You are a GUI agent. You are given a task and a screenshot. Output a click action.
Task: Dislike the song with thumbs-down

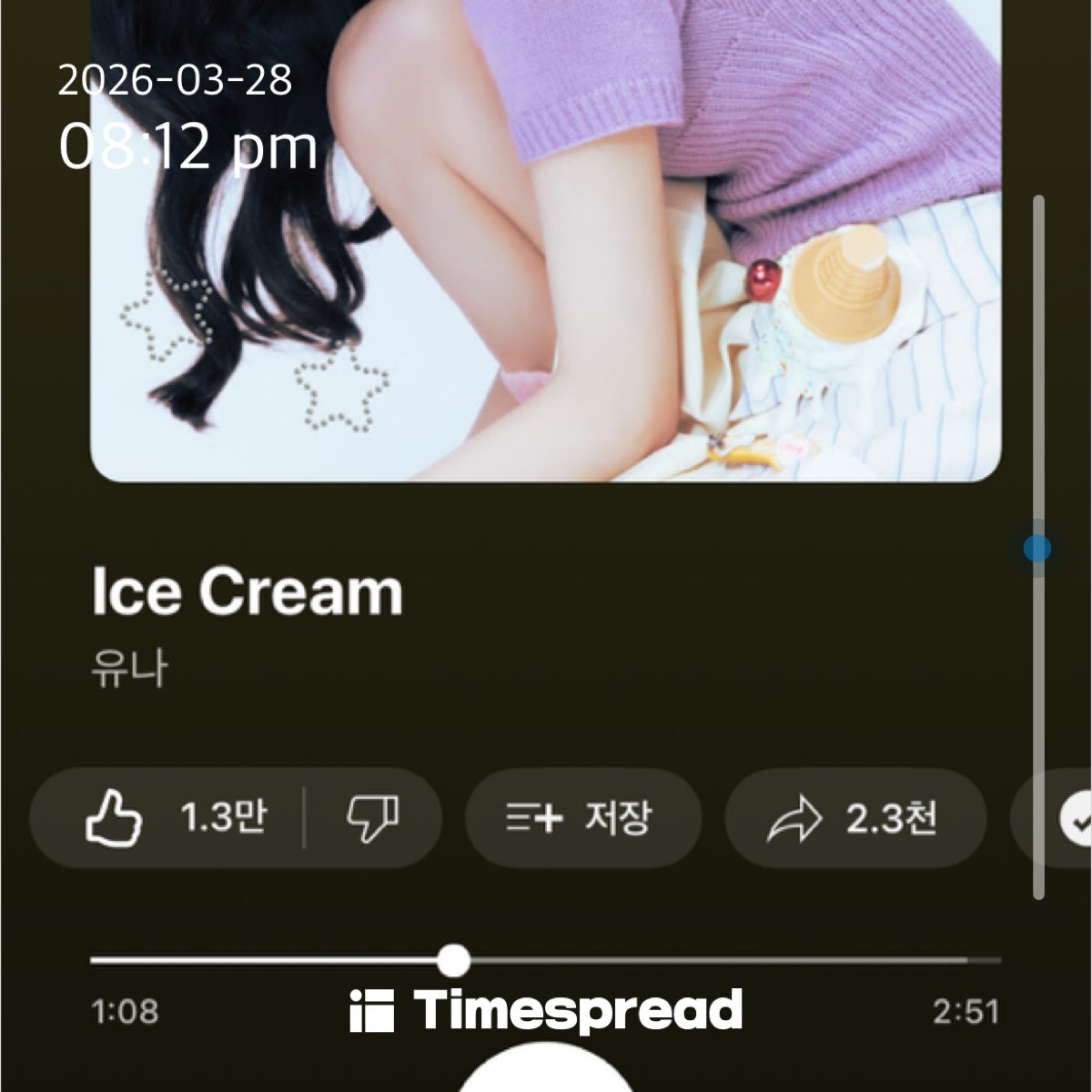point(372,818)
